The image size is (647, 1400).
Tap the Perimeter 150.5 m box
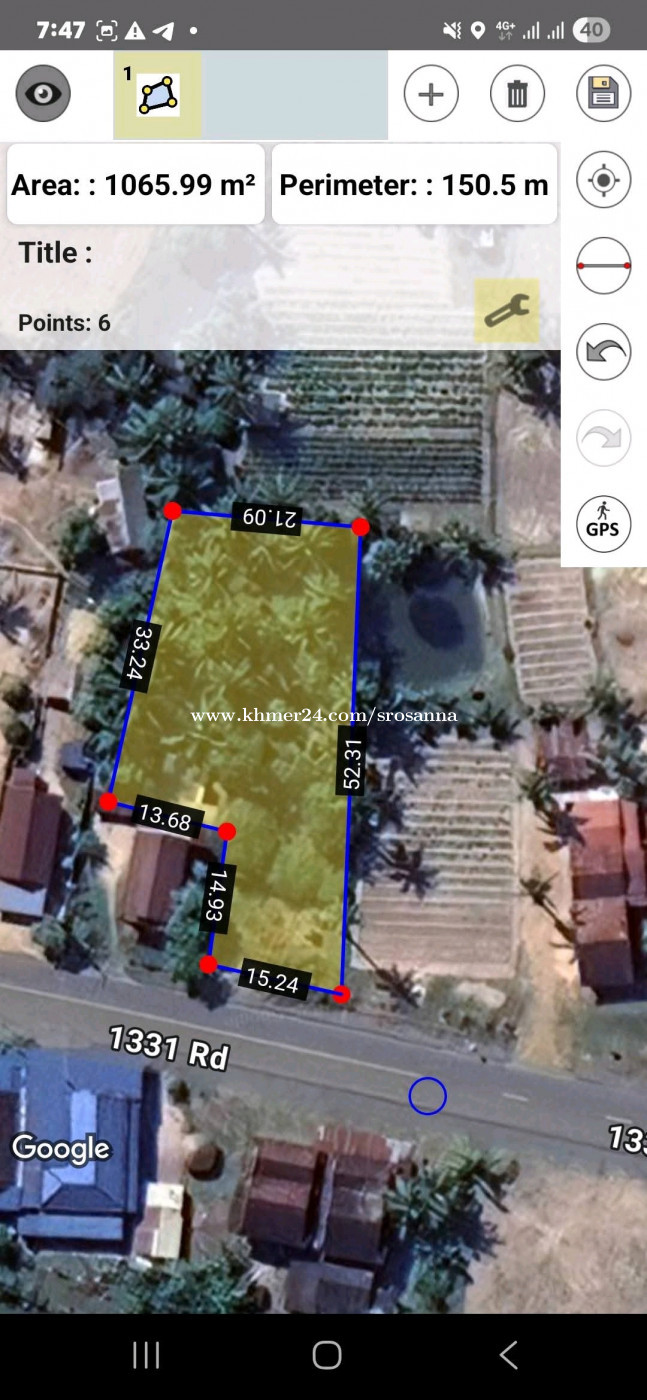point(414,185)
